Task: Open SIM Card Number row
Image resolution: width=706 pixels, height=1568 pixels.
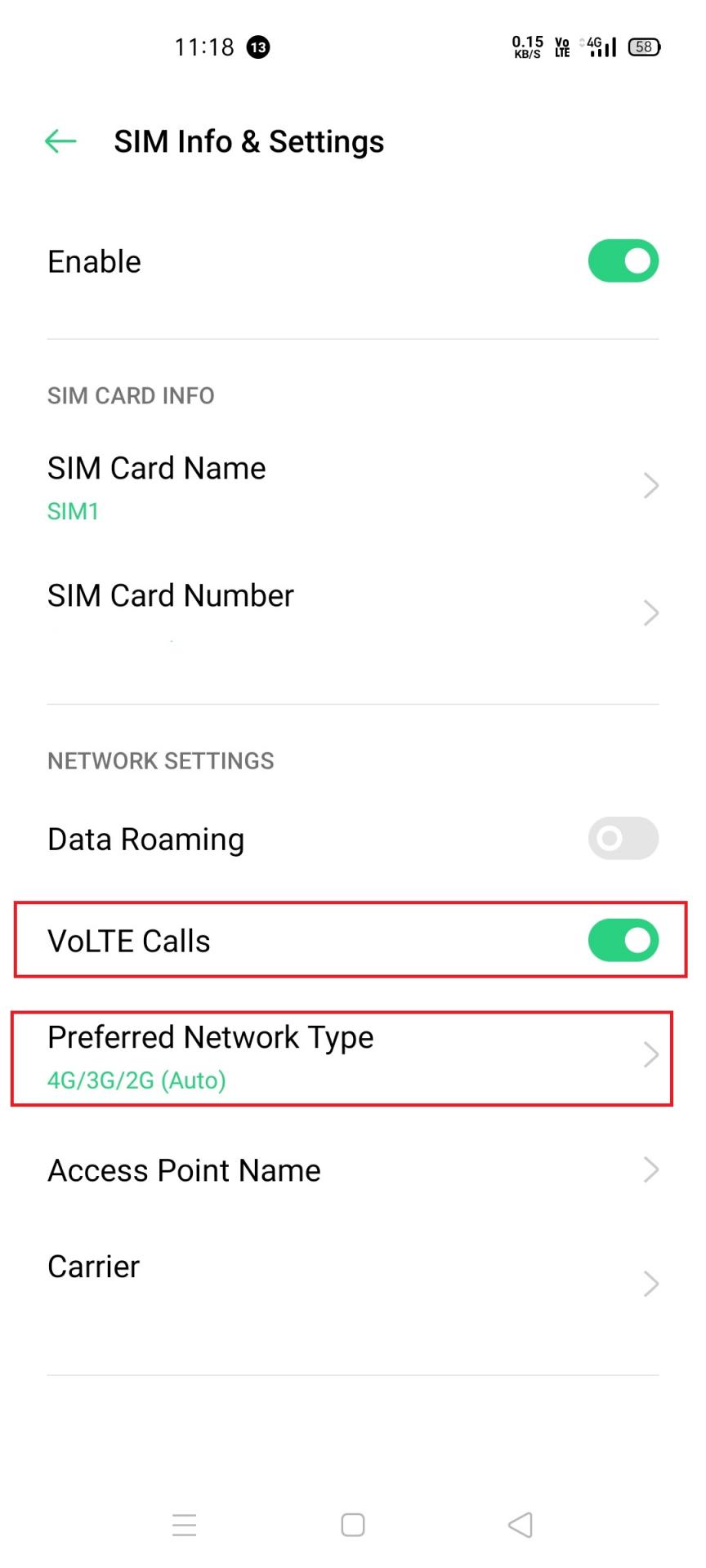Action: point(353,612)
